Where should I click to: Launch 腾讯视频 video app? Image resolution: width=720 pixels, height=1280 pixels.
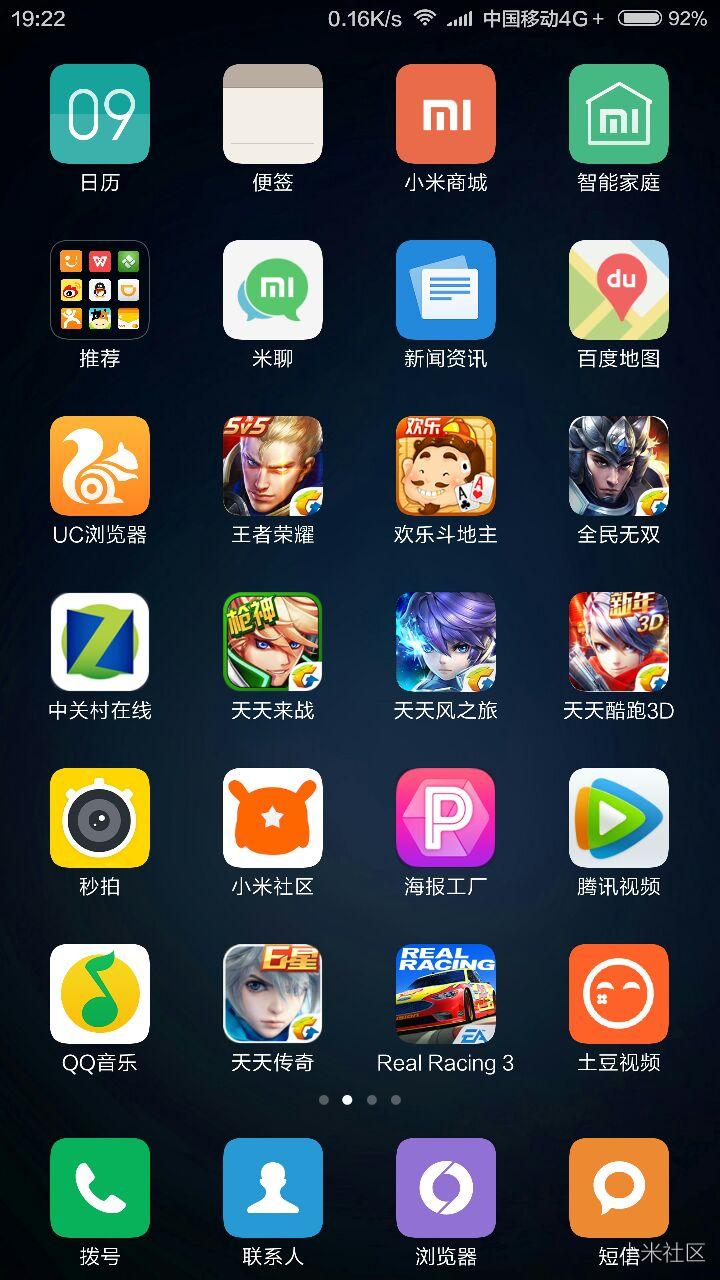(x=619, y=818)
